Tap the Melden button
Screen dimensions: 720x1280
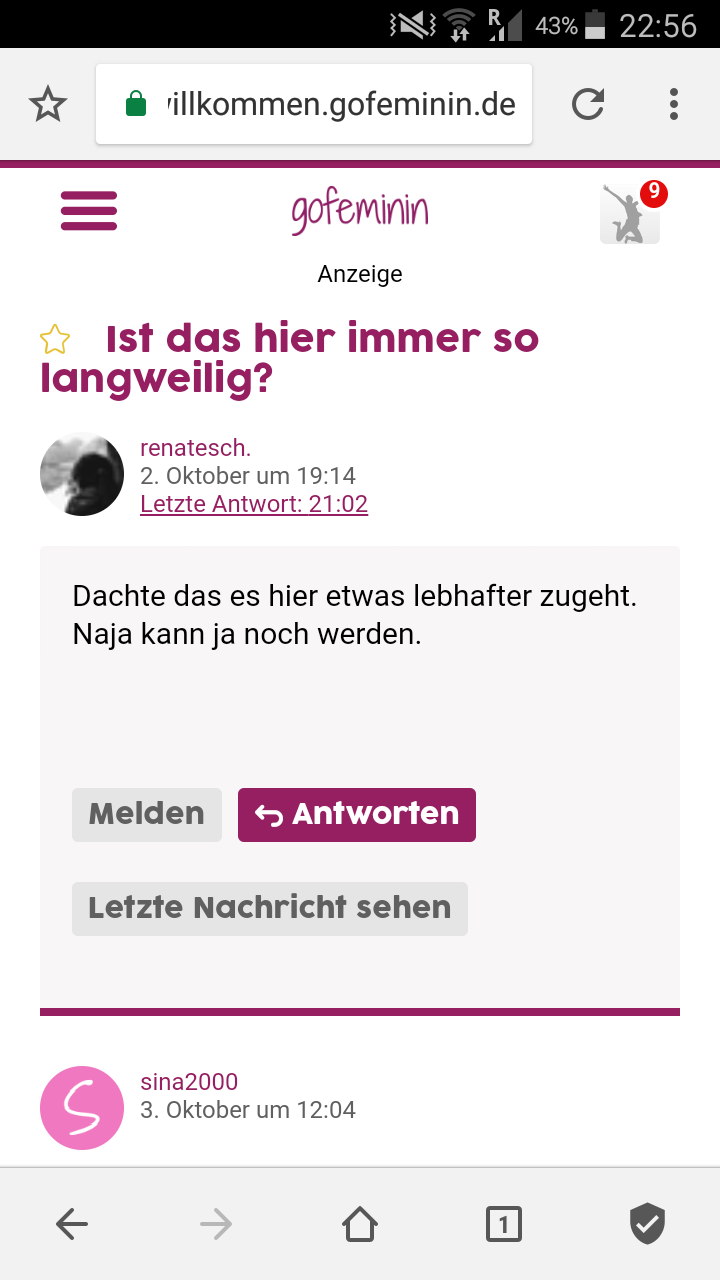147,814
